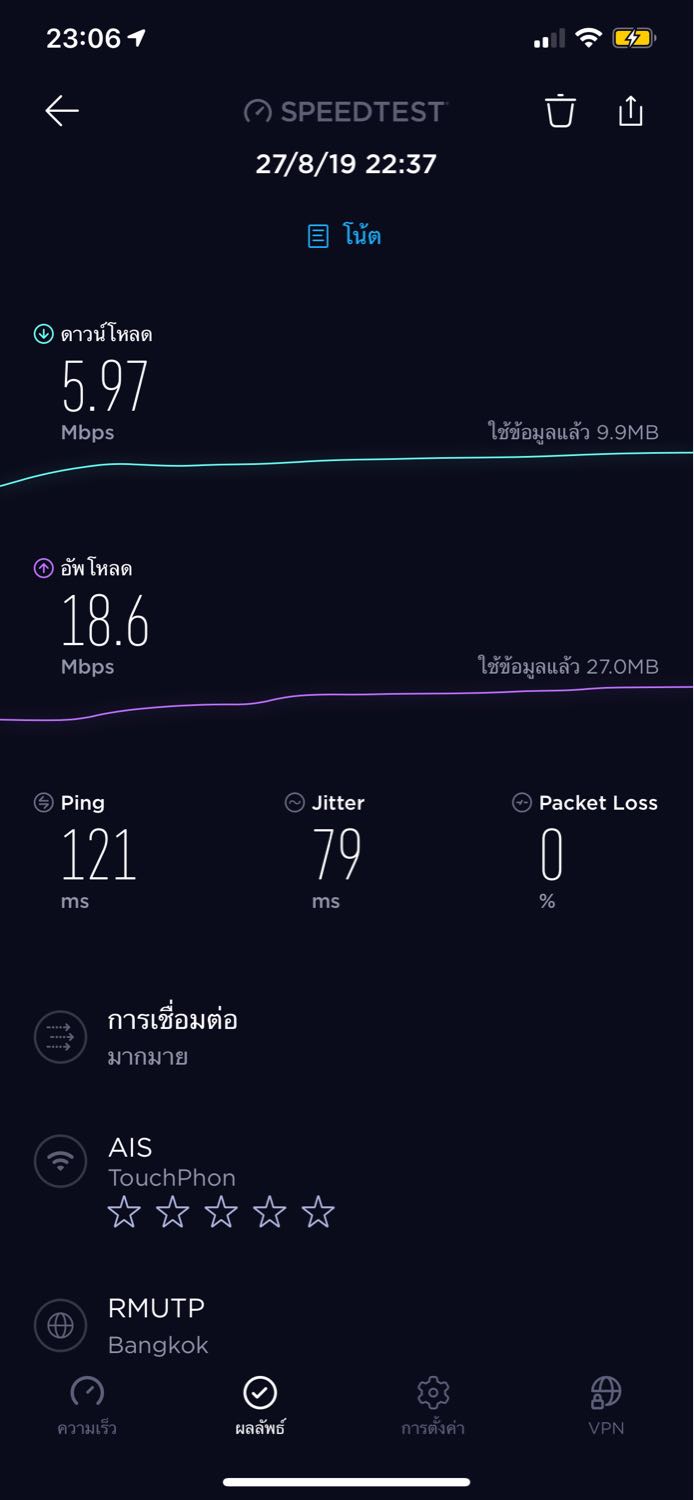Select the ผลลัพธ์ tab
This screenshot has height=1500, width=694.
pyautogui.click(x=260, y=1405)
